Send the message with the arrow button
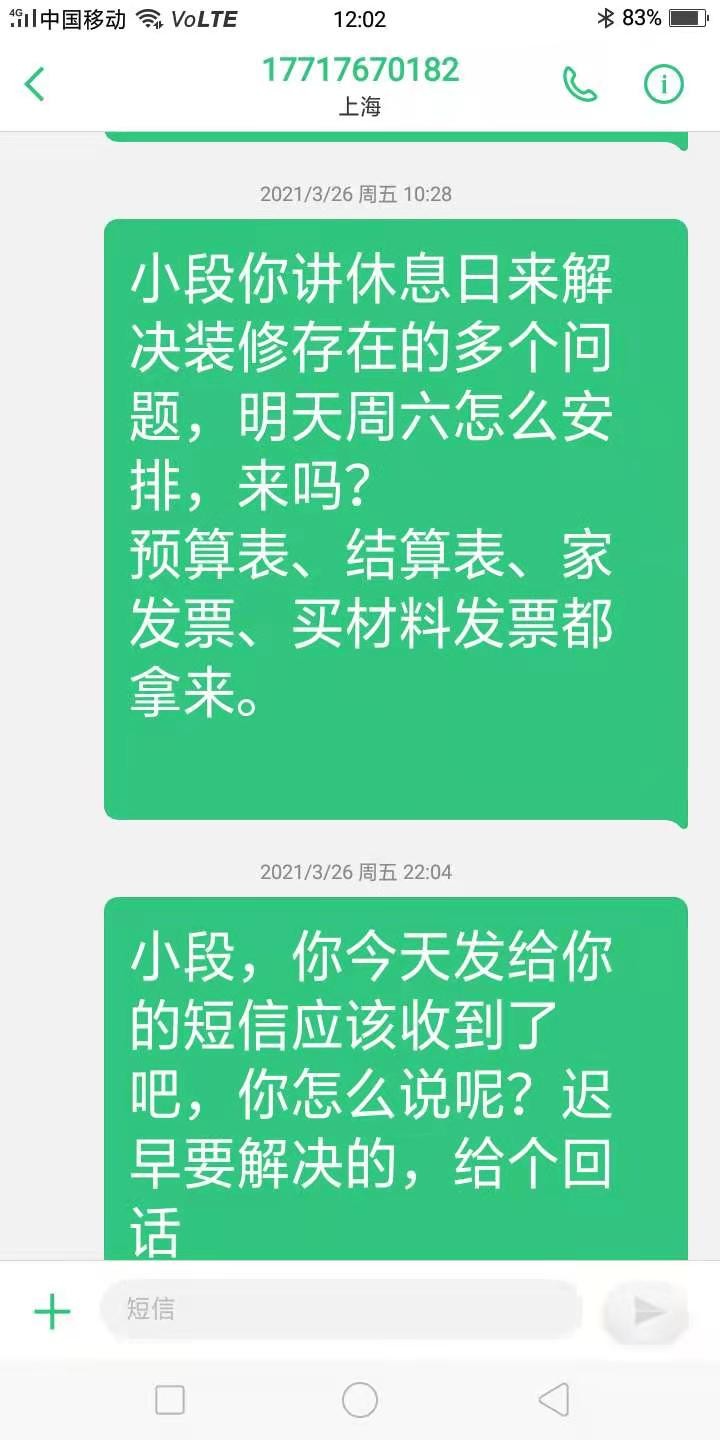Image resolution: width=720 pixels, height=1440 pixels. coord(648,1310)
